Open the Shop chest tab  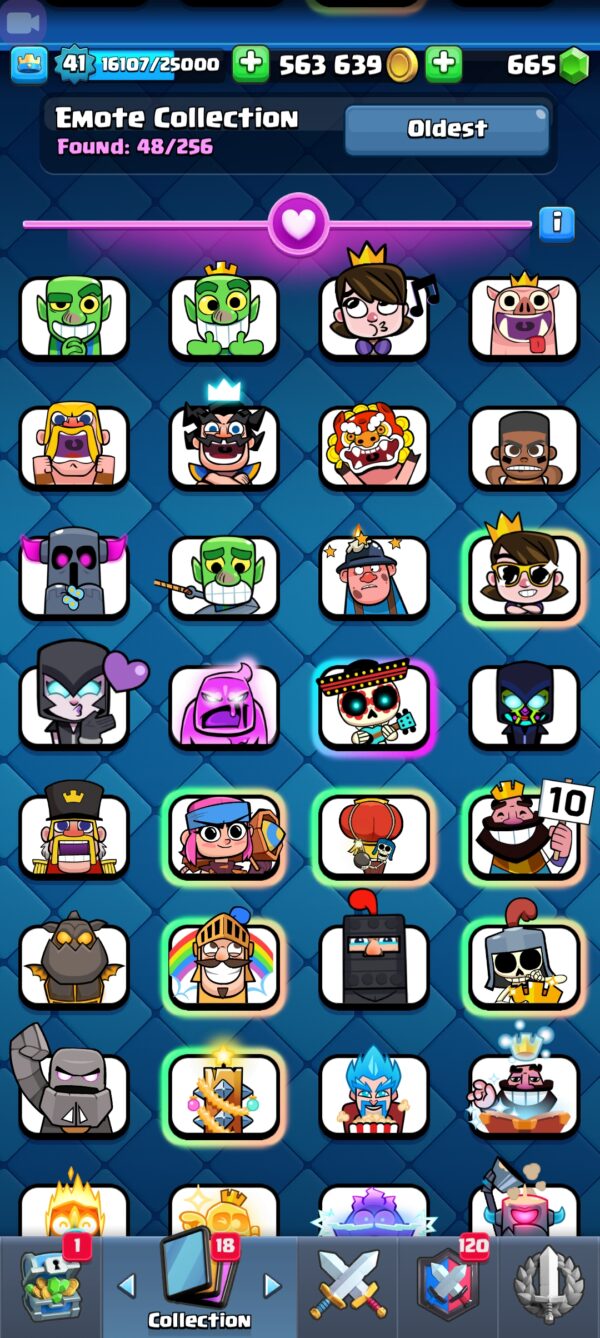(48, 1285)
